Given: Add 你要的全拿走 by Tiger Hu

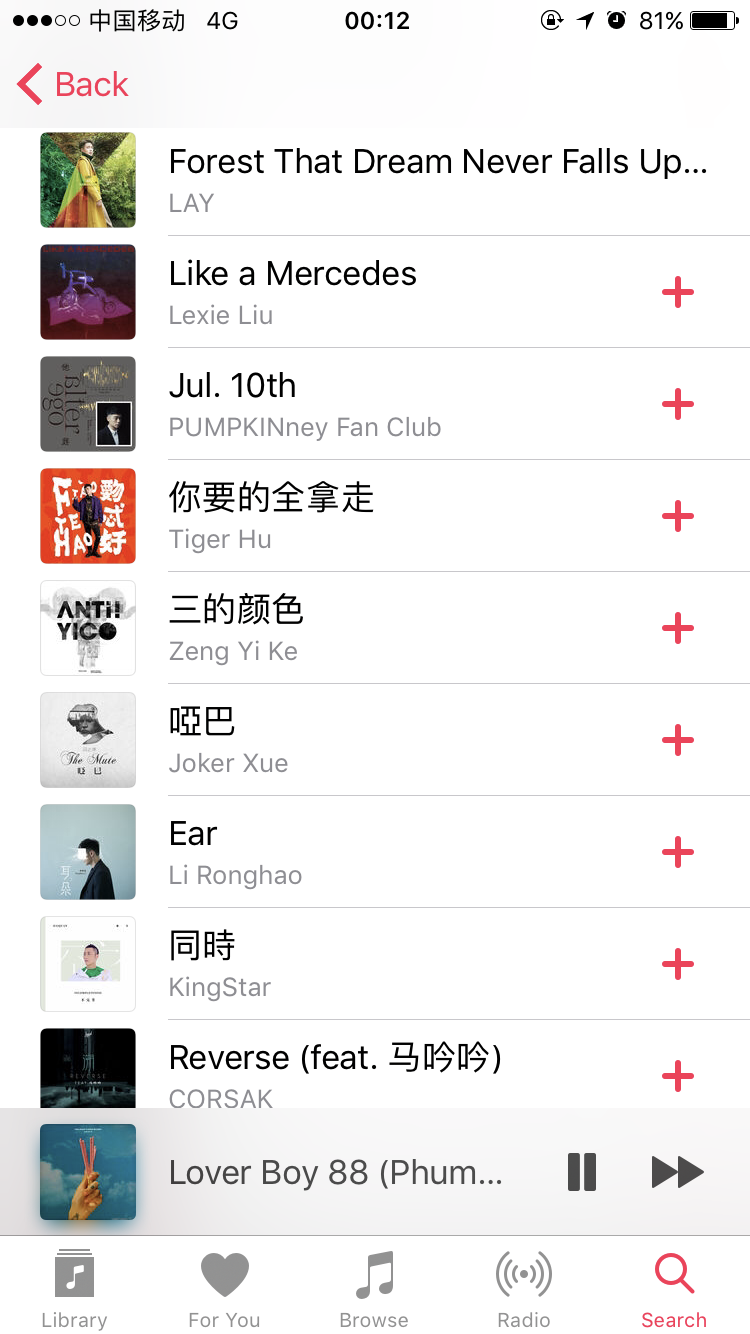Looking at the screenshot, I should pyautogui.click(x=678, y=516).
